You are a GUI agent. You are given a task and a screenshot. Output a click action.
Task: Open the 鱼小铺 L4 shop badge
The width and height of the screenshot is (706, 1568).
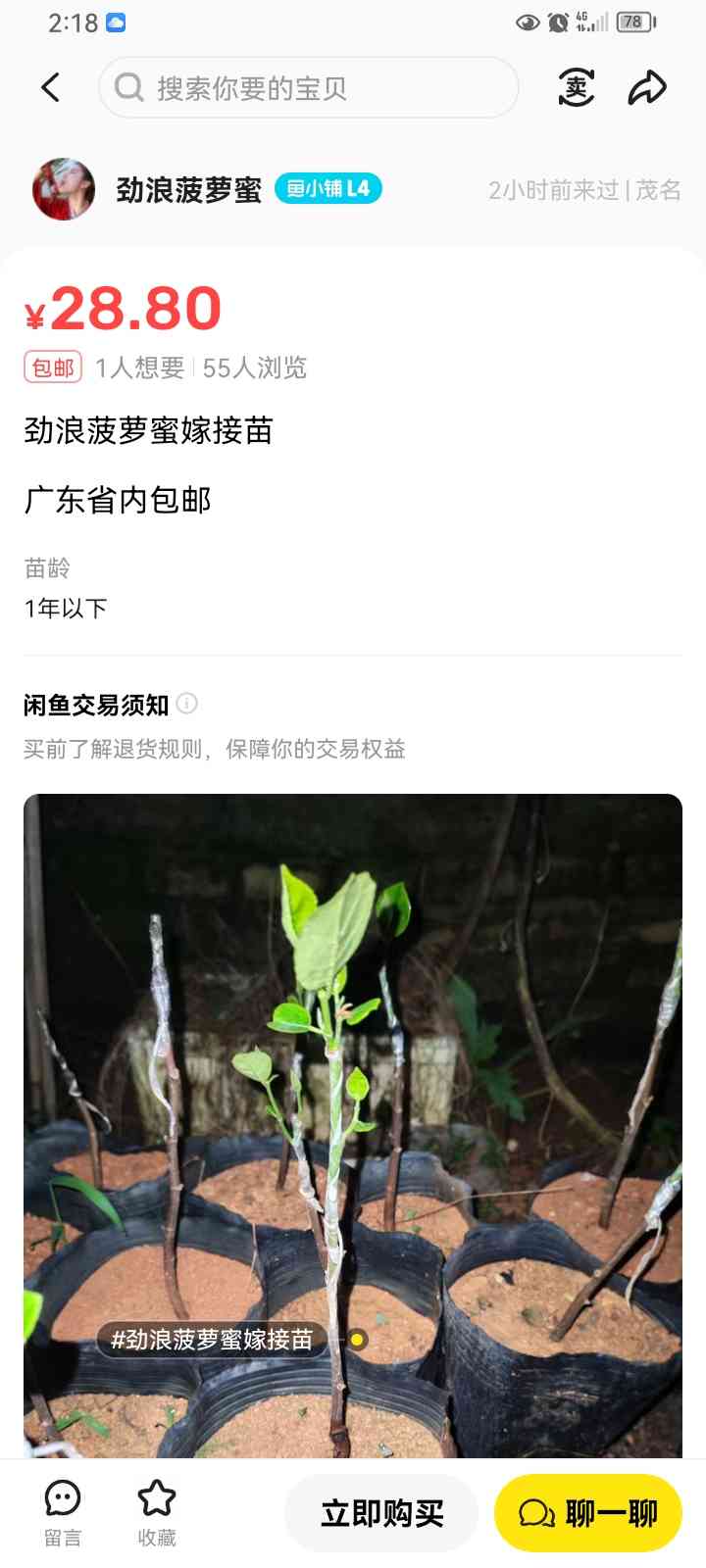tap(328, 188)
